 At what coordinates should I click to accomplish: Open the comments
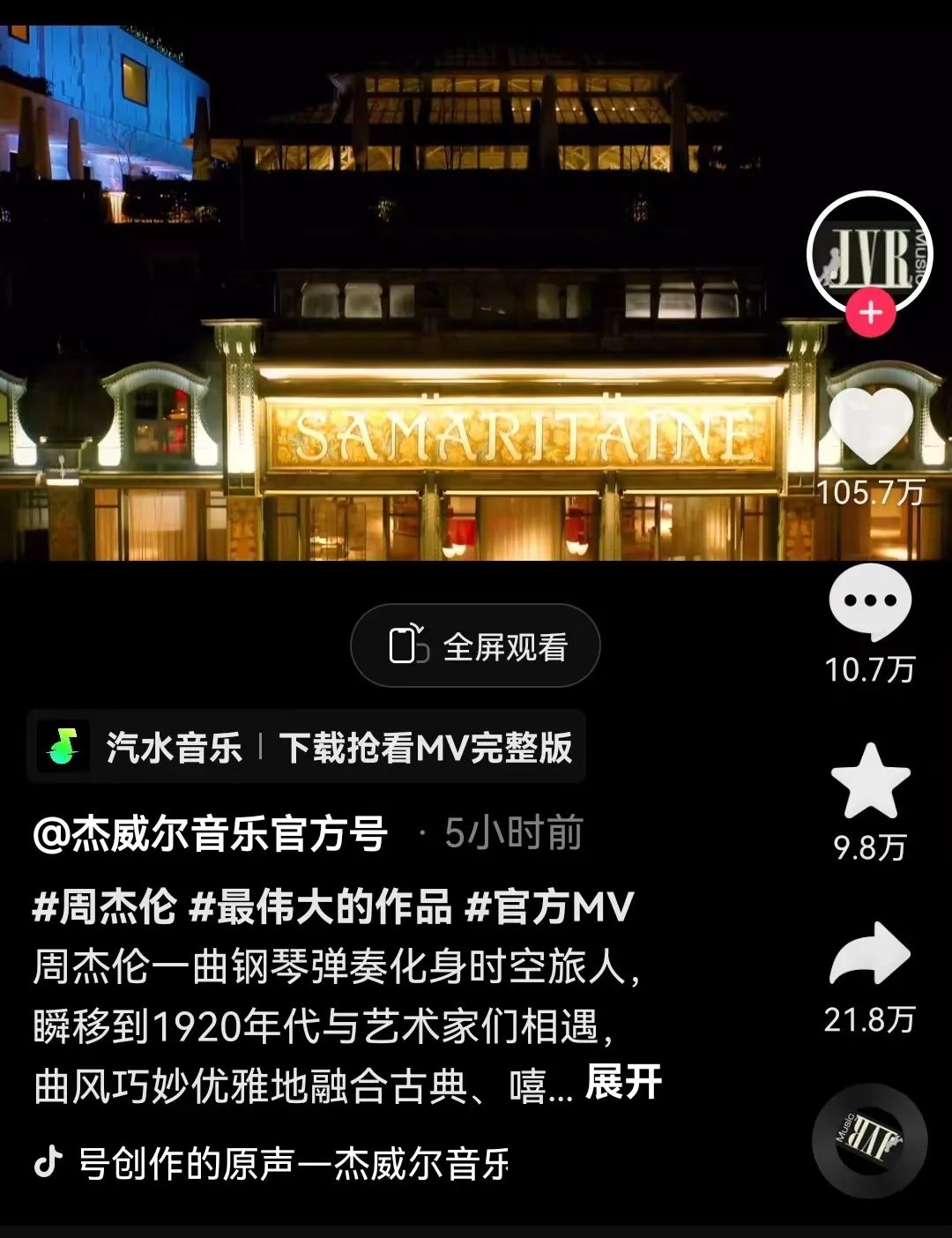click(870, 601)
